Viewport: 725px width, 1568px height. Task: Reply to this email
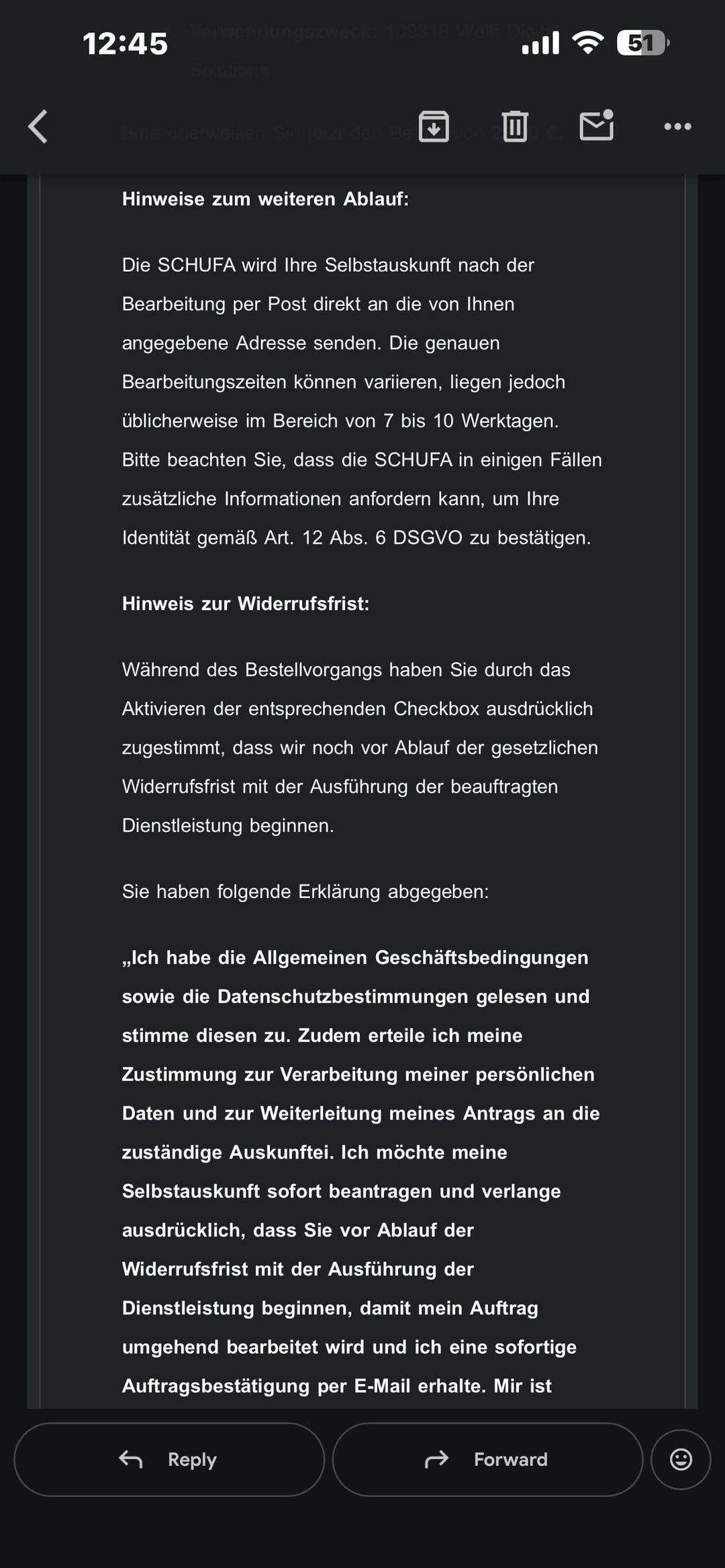tap(169, 1459)
